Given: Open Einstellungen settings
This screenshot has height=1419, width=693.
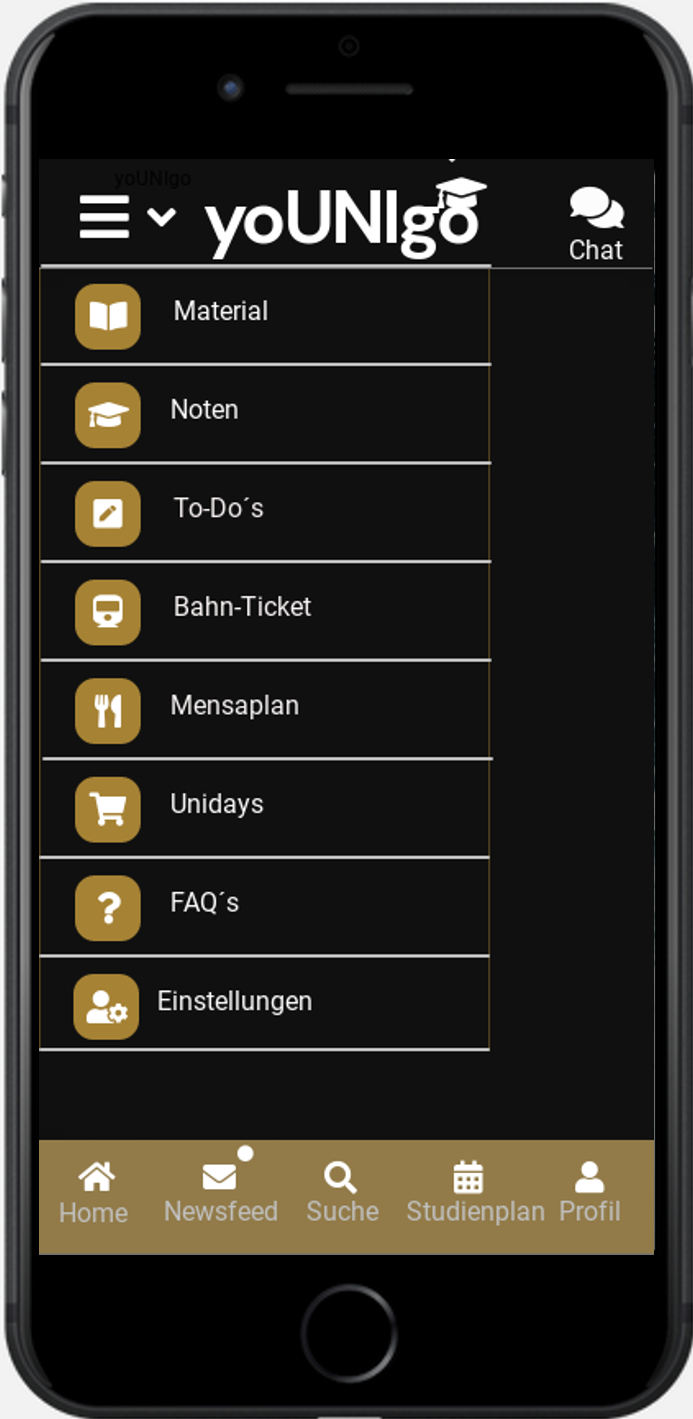Looking at the screenshot, I should click(234, 1002).
